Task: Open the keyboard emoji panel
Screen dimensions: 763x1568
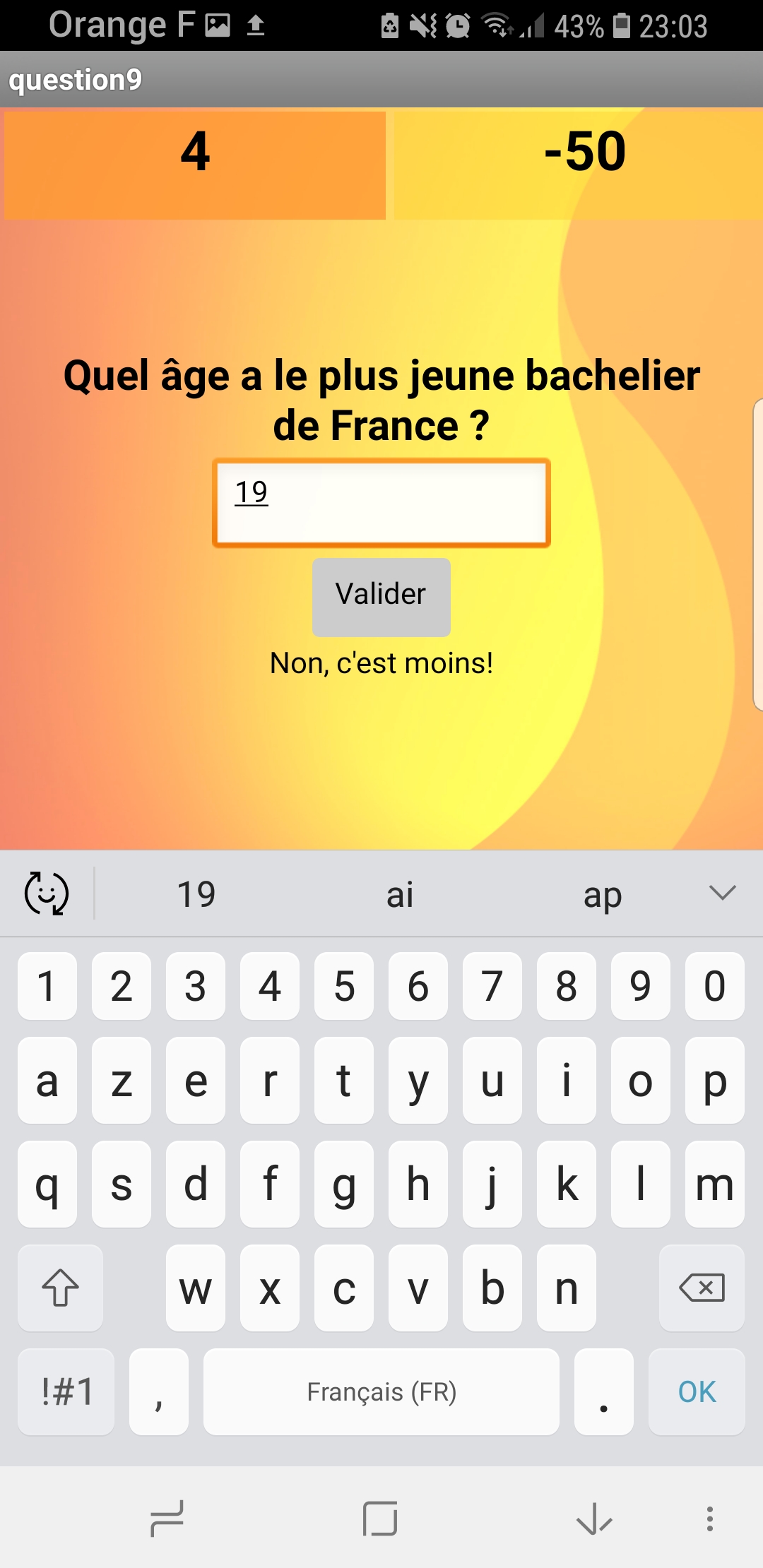Action: click(x=47, y=893)
